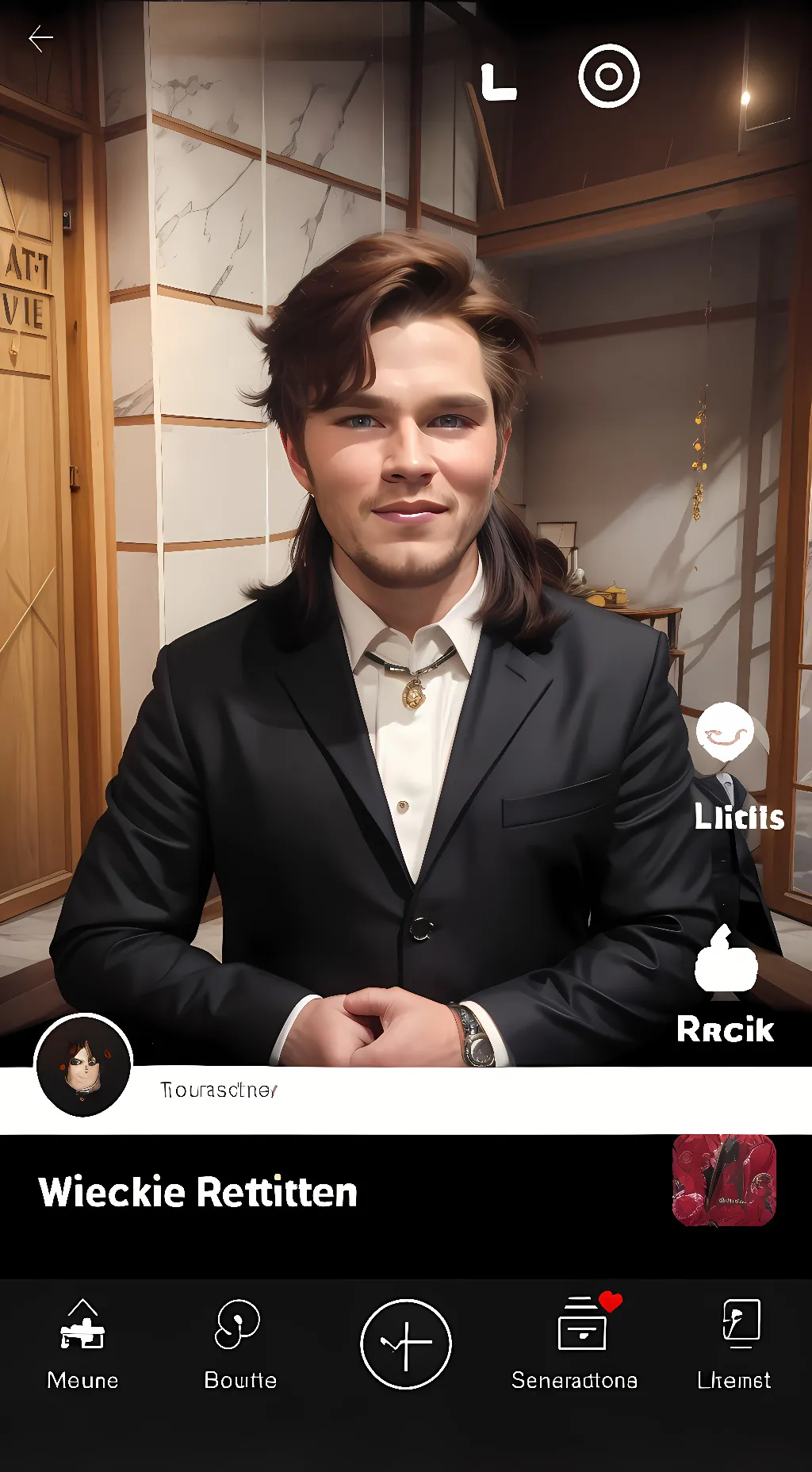Image resolution: width=812 pixels, height=1472 pixels.
Task: Tap the L icon at the top
Action: pyautogui.click(x=499, y=82)
